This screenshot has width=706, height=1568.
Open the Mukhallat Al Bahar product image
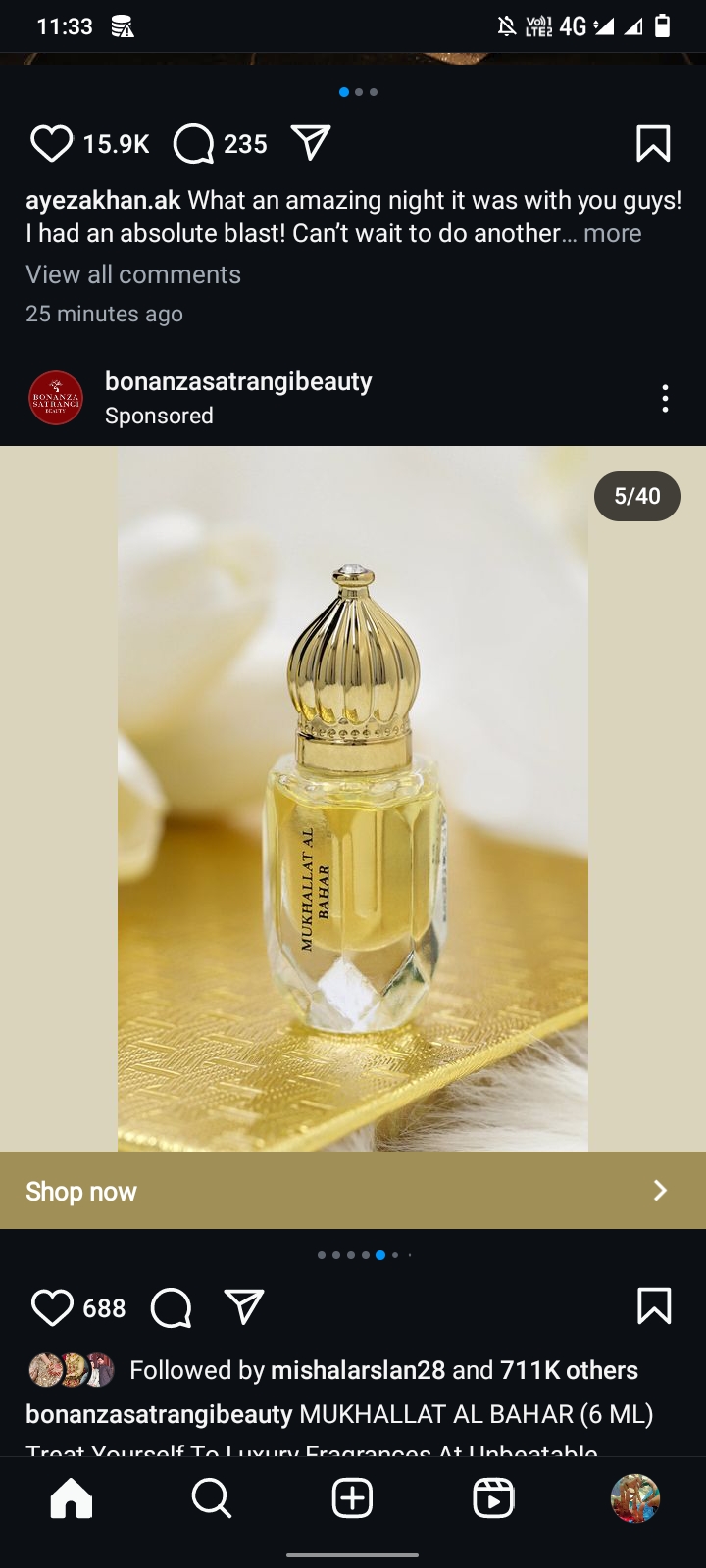pos(353,799)
